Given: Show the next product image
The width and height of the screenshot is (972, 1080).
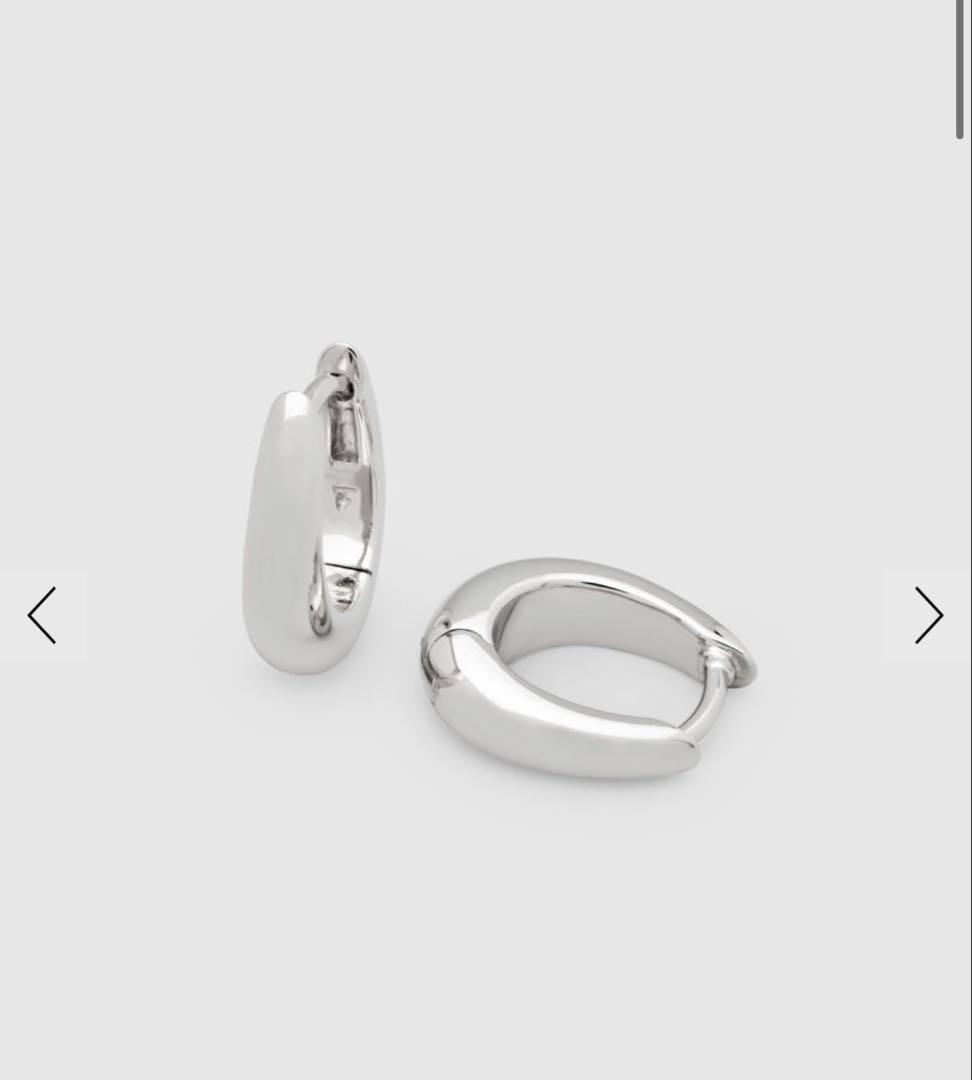Looking at the screenshot, I should coord(928,615).
